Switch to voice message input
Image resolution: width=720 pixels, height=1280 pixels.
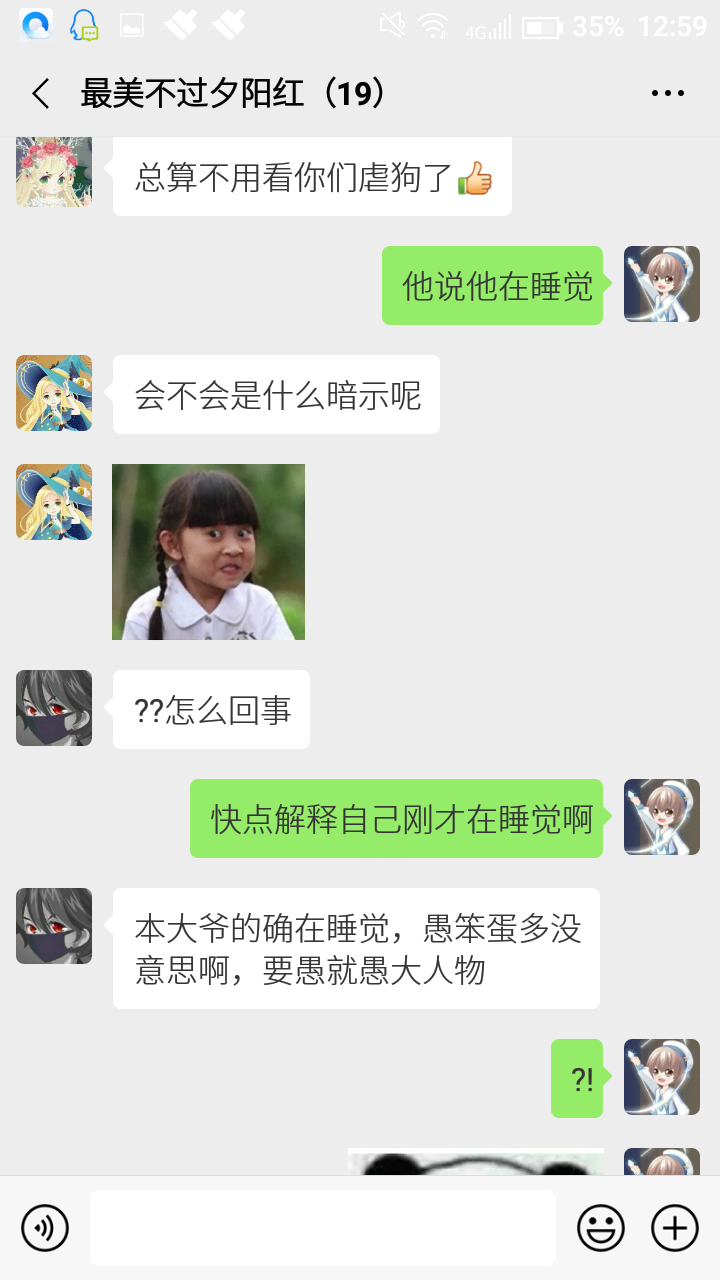point(45,1227)
